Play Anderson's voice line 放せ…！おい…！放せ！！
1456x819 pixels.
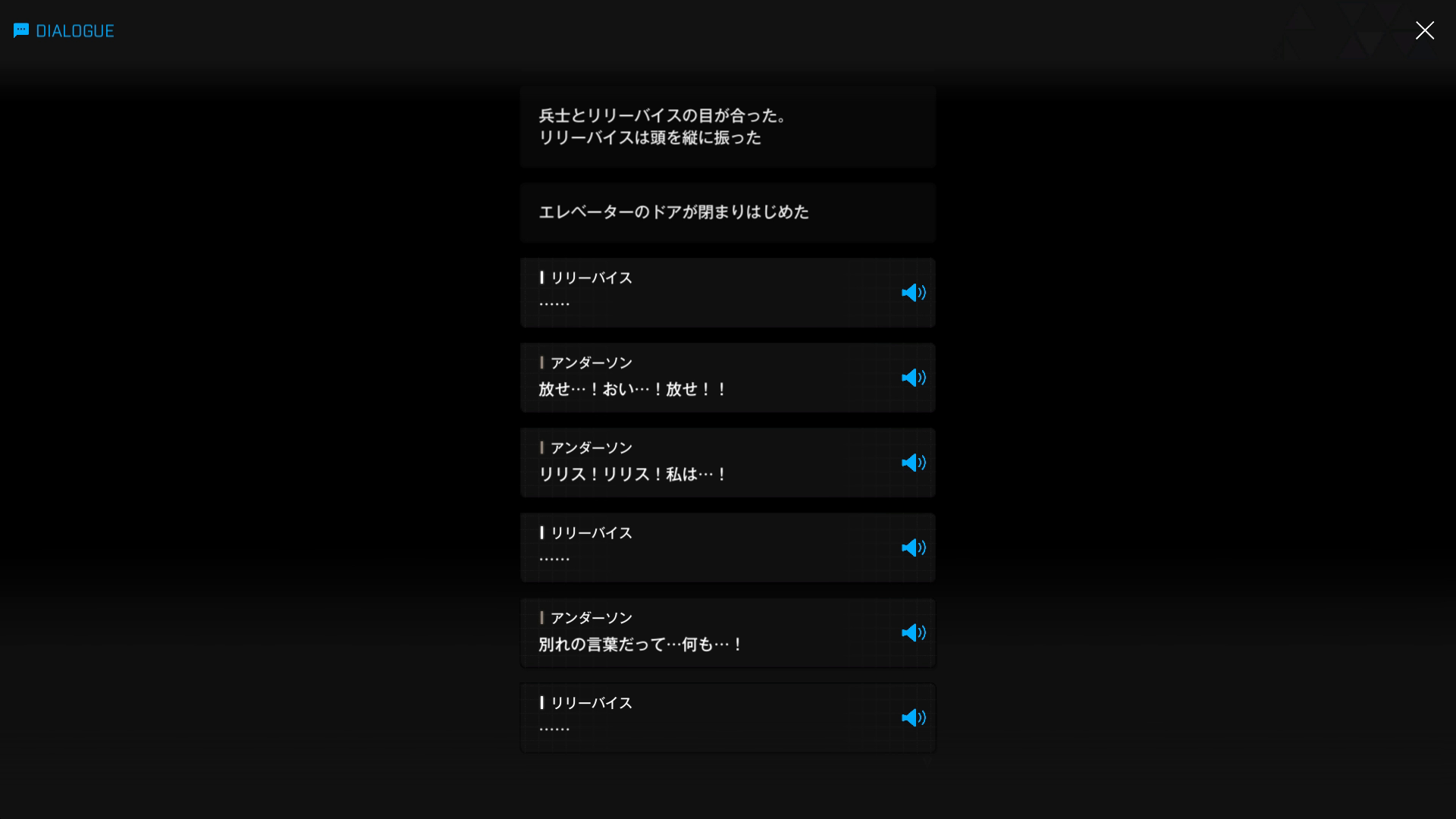(913, 378)
